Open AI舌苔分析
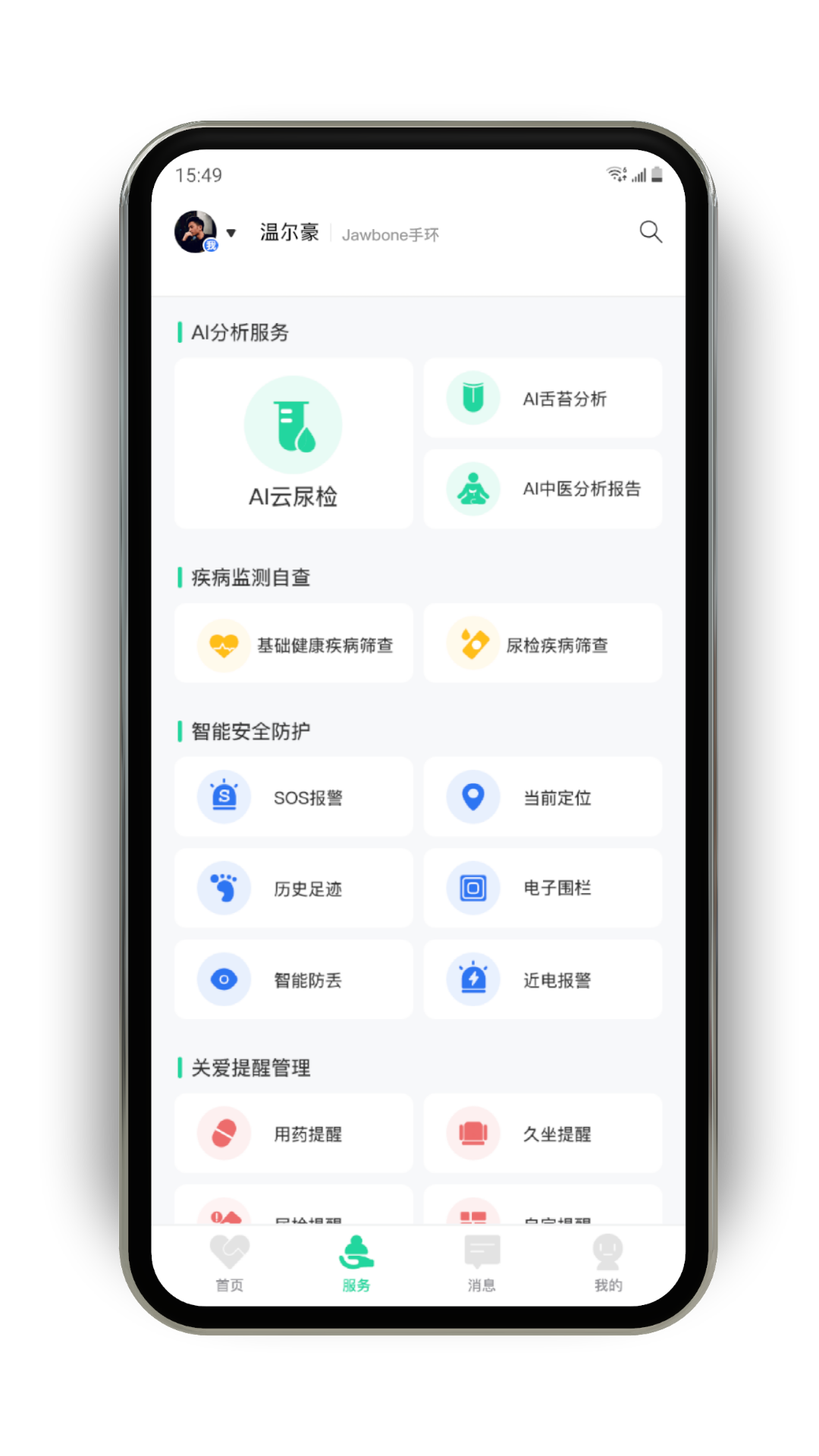 coord(542,398)
